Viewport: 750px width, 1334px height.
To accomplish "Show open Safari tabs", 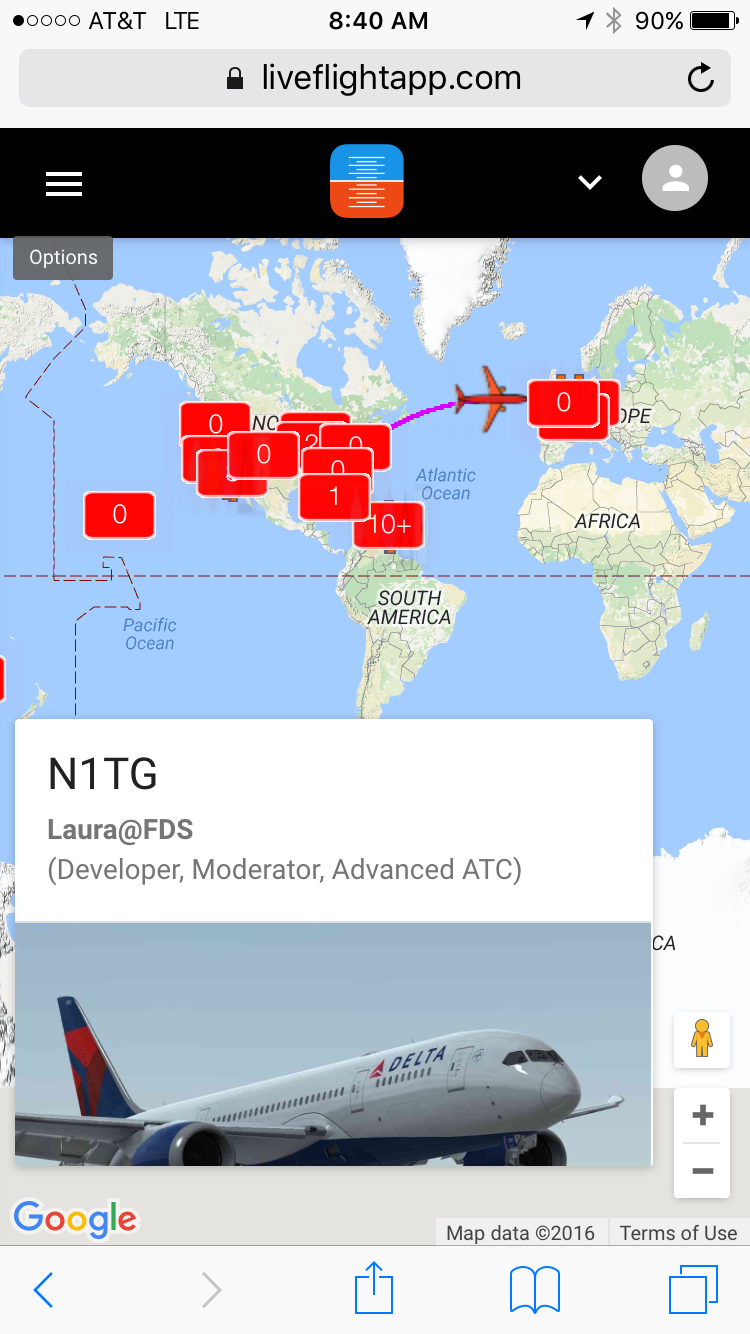I will coord(693,1289).
